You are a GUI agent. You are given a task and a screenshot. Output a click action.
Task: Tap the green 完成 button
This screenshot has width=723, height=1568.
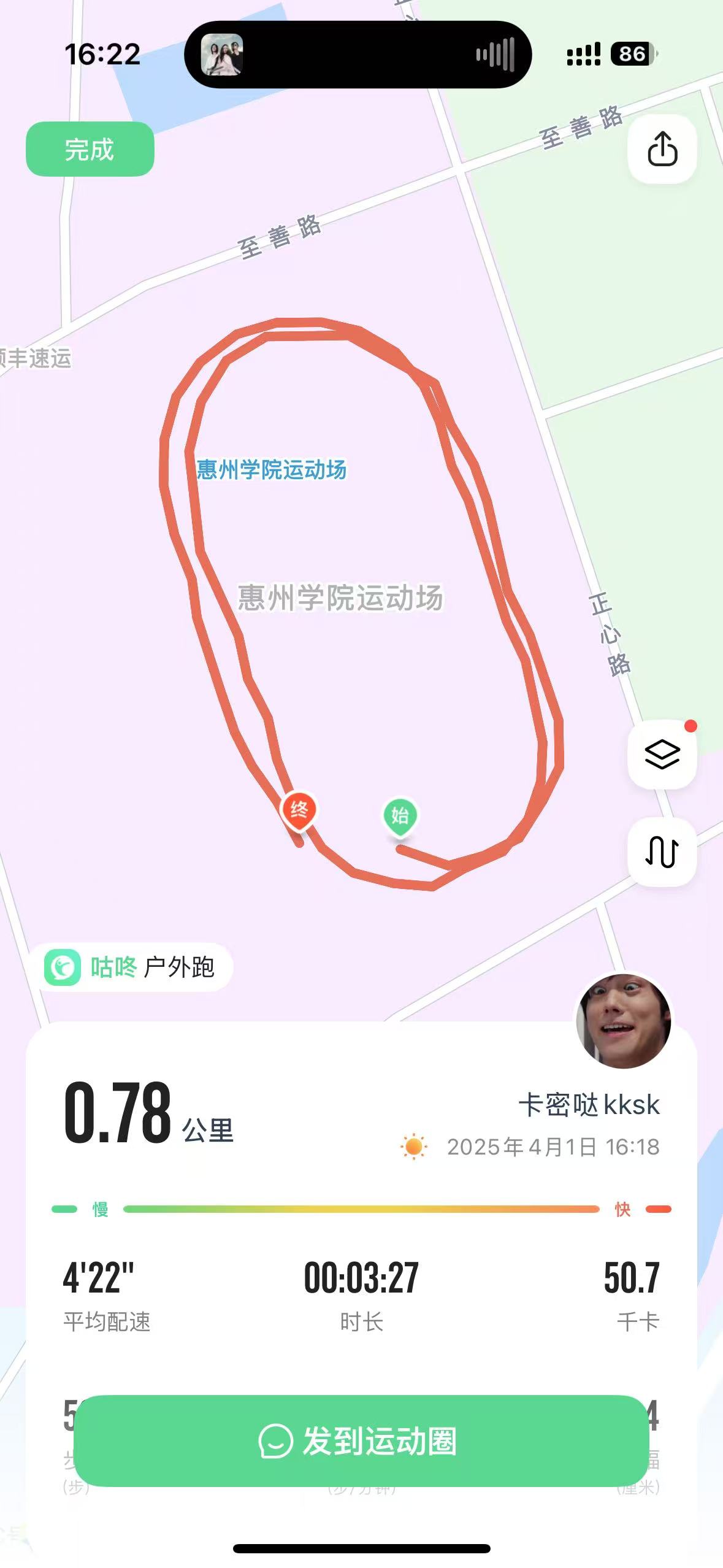pos(90,149)
